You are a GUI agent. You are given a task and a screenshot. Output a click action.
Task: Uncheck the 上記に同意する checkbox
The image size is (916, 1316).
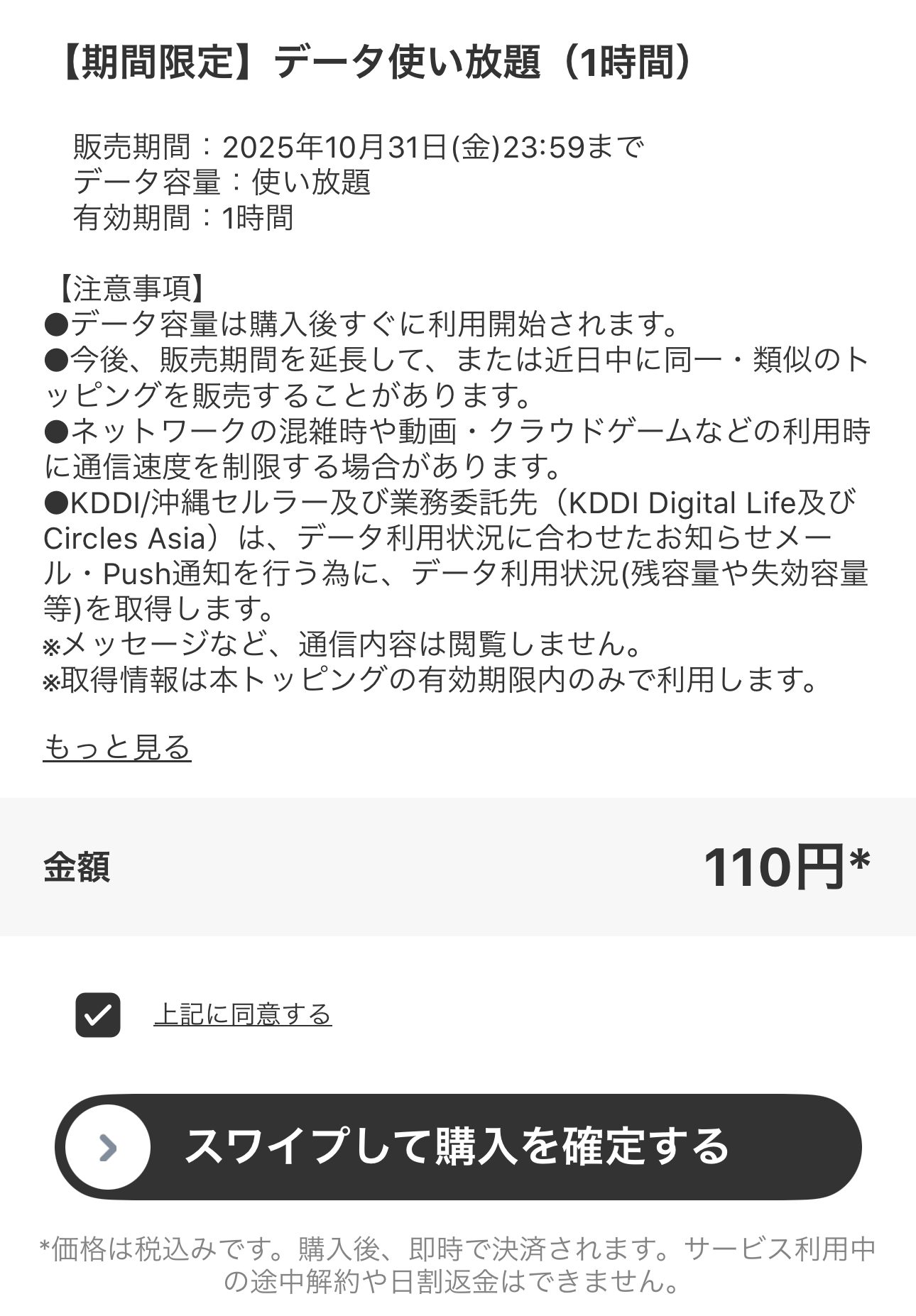click(98, 1015)
